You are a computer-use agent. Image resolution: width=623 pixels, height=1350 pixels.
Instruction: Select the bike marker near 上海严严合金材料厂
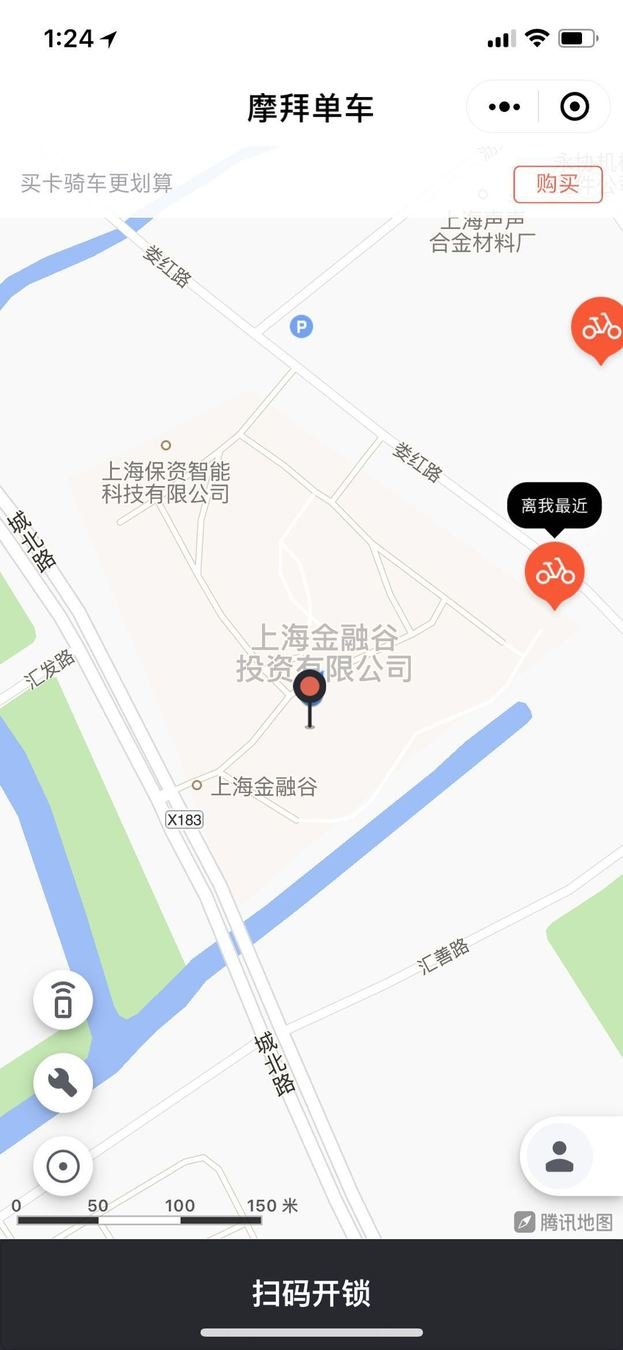click(600, 328)
